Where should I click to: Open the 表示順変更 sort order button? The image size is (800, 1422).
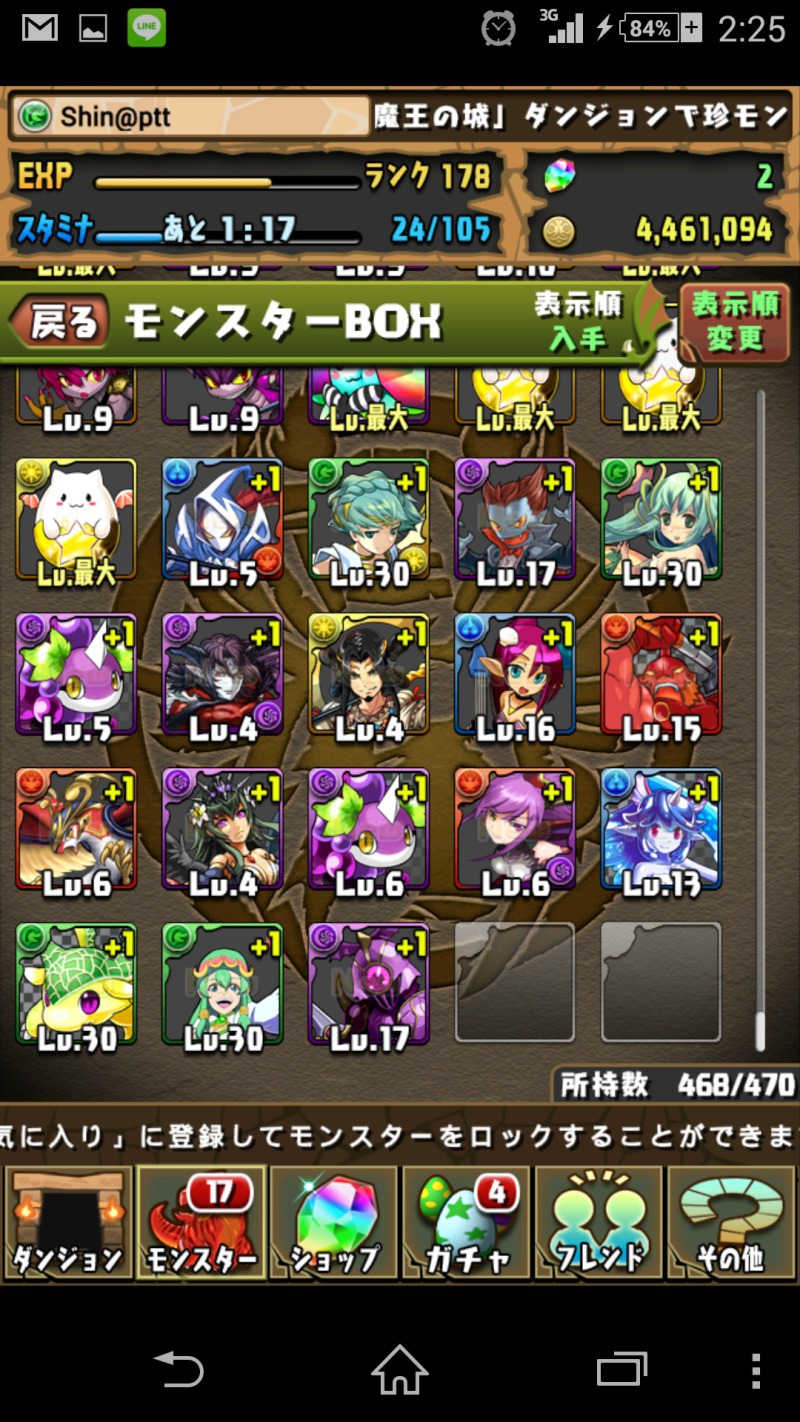click(x=735, y=321)
